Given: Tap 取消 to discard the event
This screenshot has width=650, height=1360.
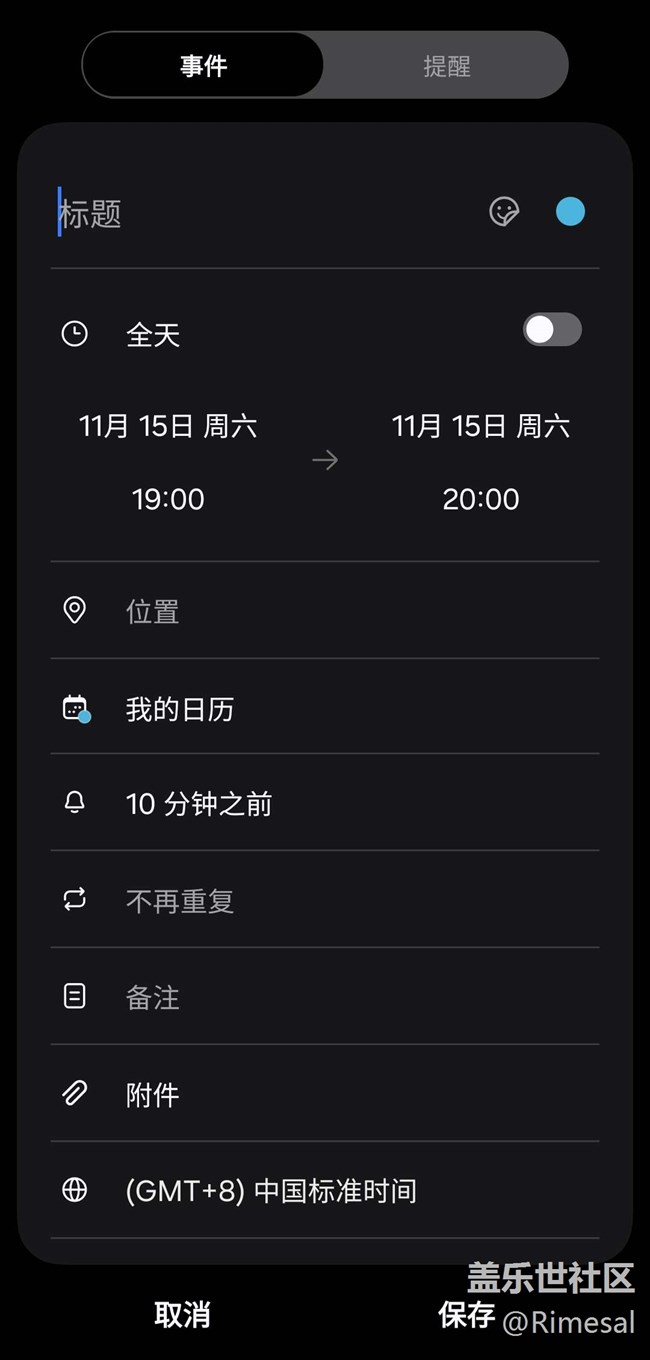Looking at the screenshot, I should pos(182,1315).
